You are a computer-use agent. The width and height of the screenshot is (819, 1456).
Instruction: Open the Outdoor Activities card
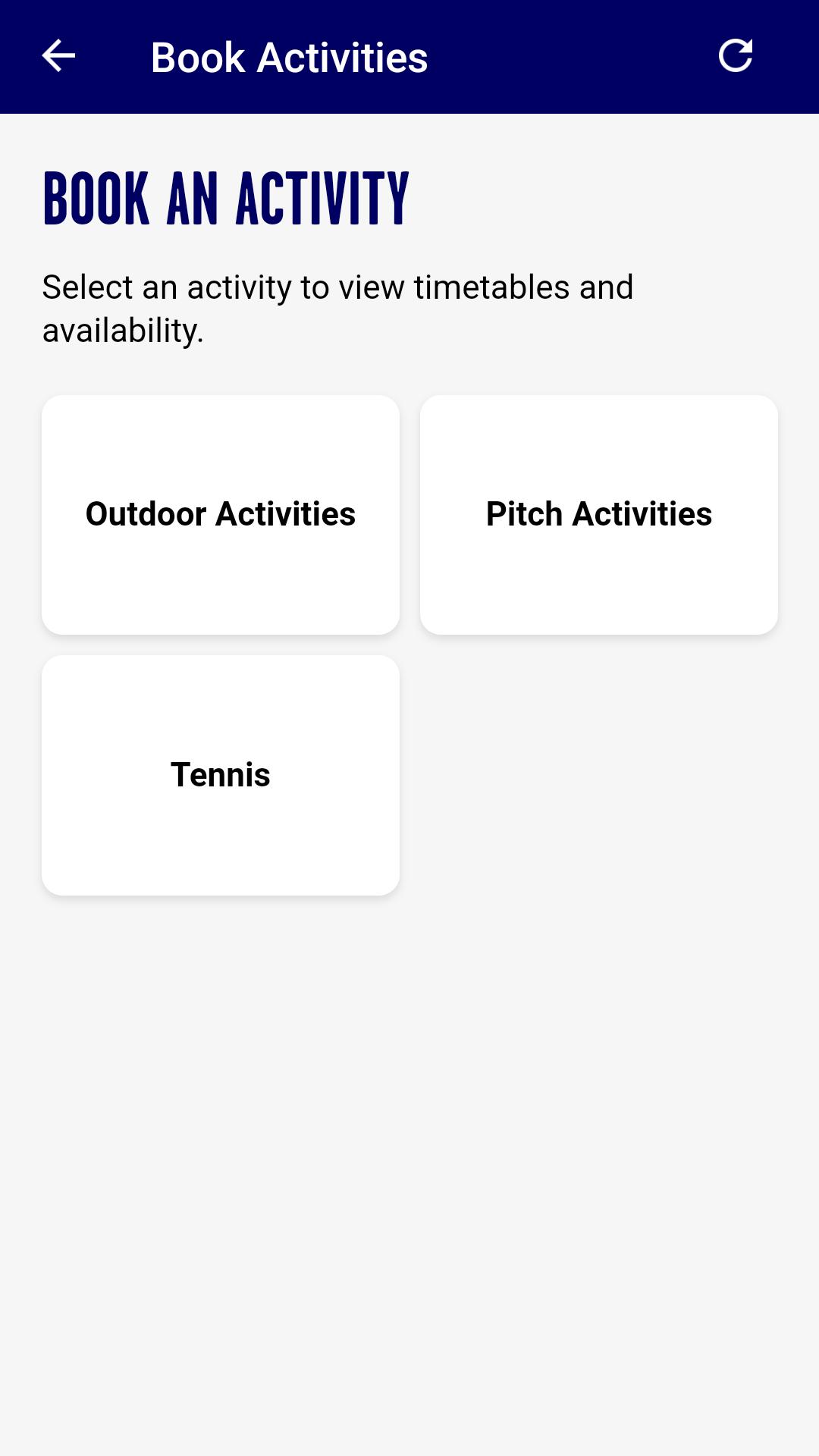point(221,515)
